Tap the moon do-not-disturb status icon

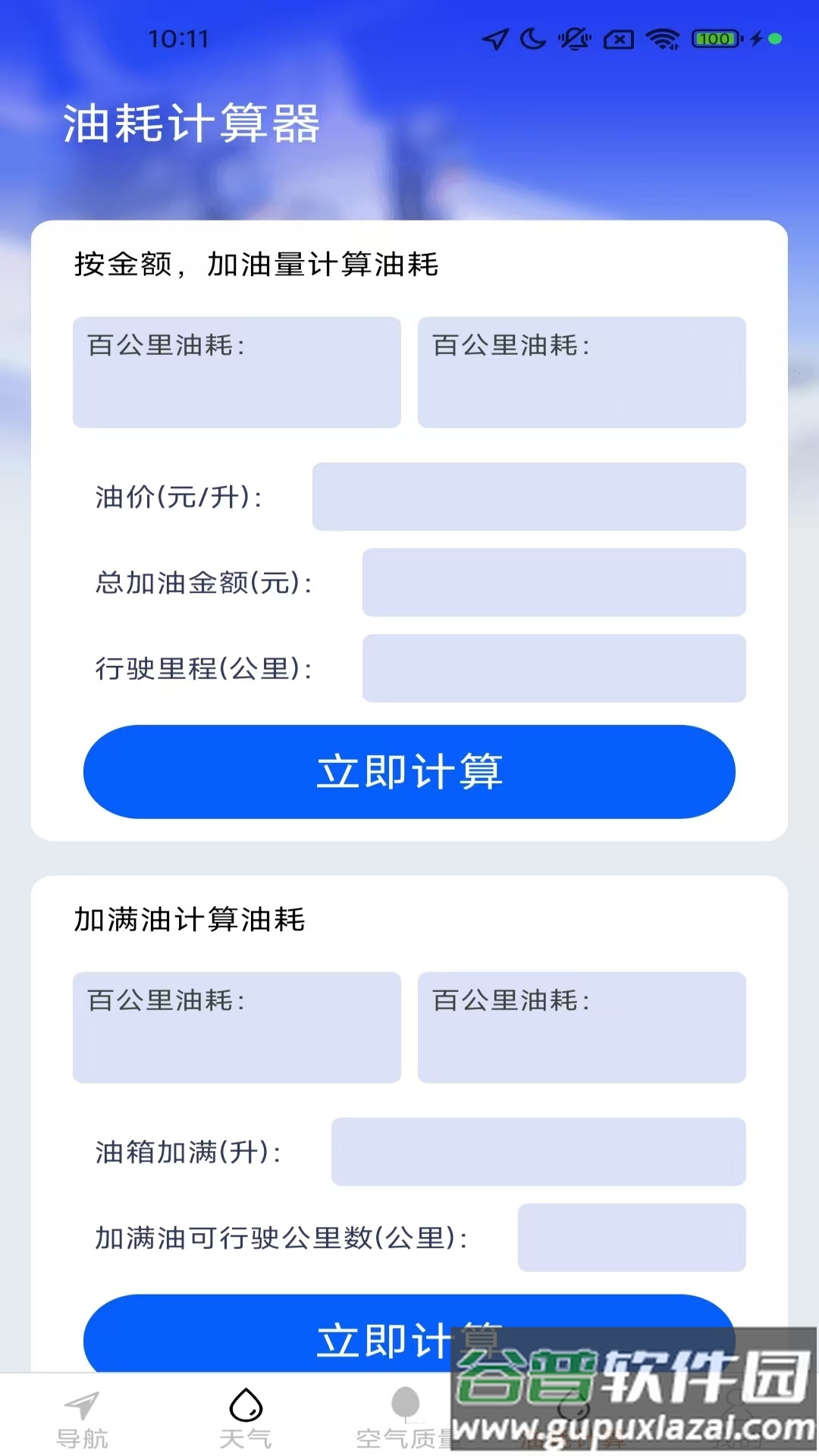pos(533,40)
